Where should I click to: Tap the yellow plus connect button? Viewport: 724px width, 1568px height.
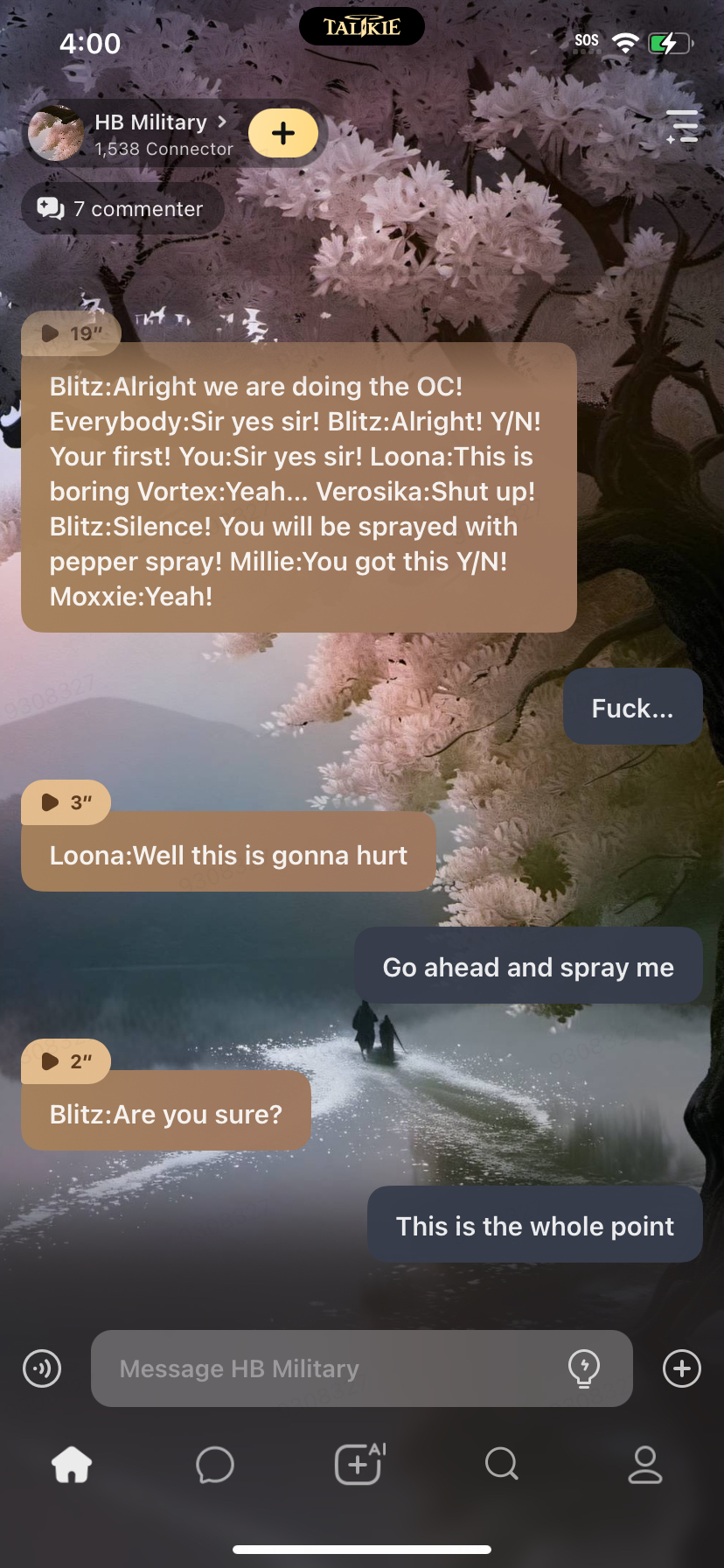(x=283, y=133)
